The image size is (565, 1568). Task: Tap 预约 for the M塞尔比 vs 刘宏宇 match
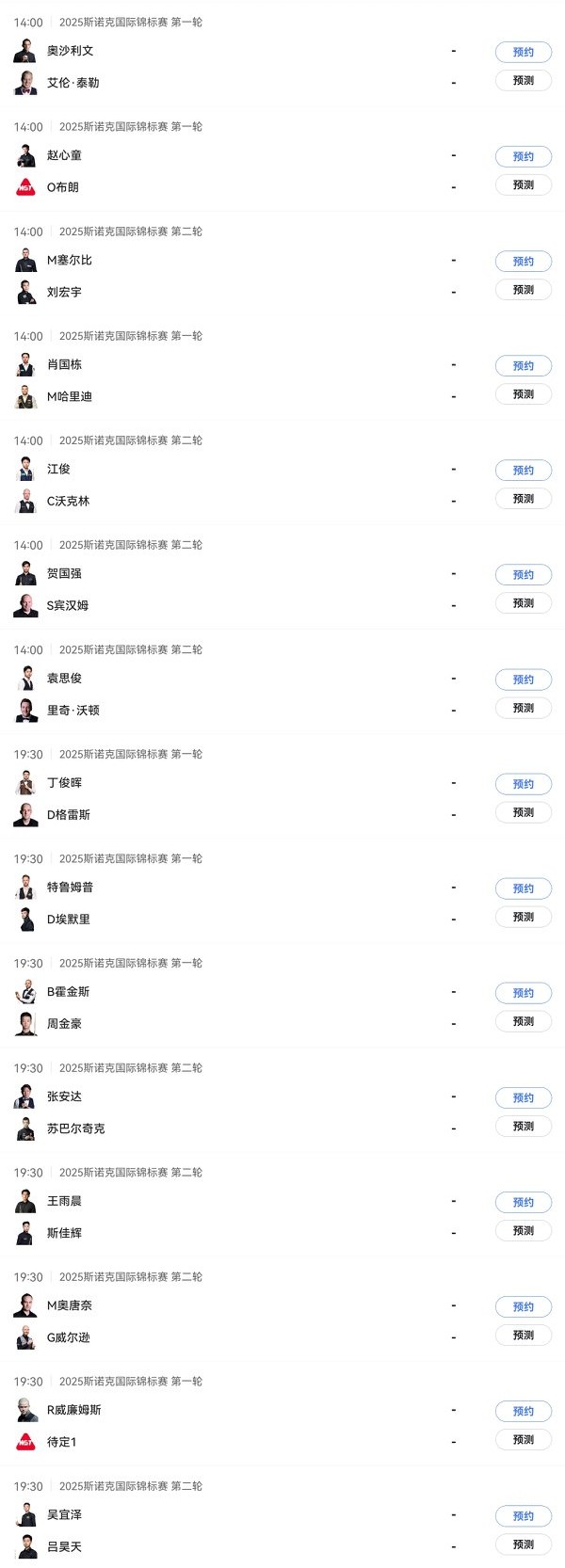click(523, 262)
